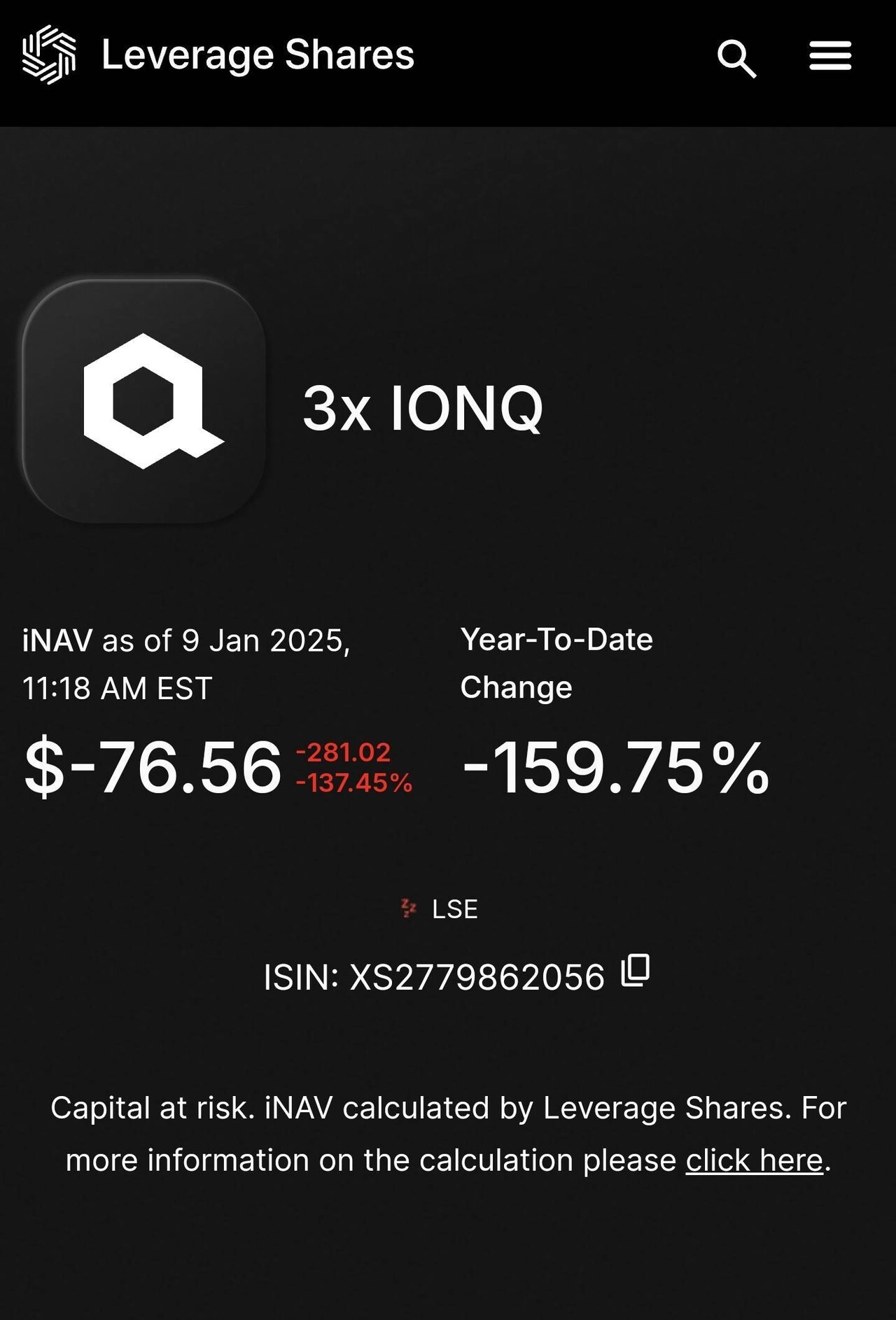
Task: Copy the ISIN code
Action: pos(636,970)
